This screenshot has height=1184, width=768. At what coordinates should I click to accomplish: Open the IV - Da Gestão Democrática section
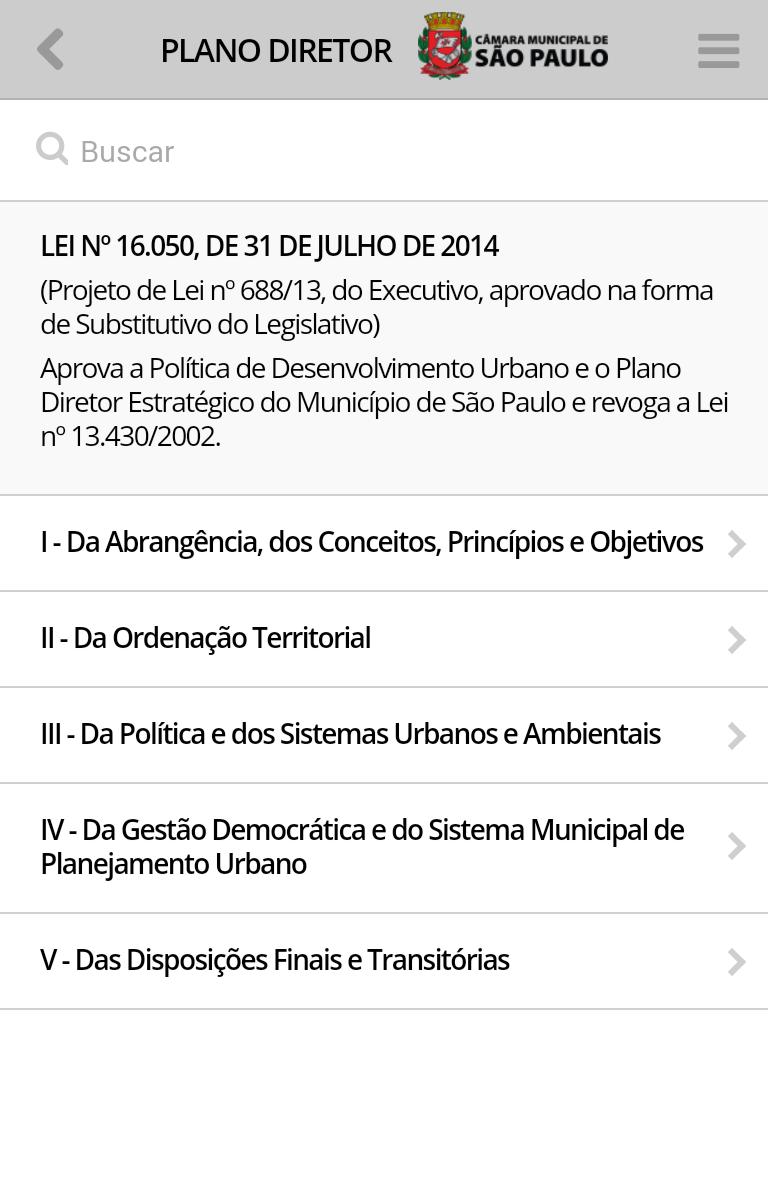pyautogui.click(x=362, y=846)
